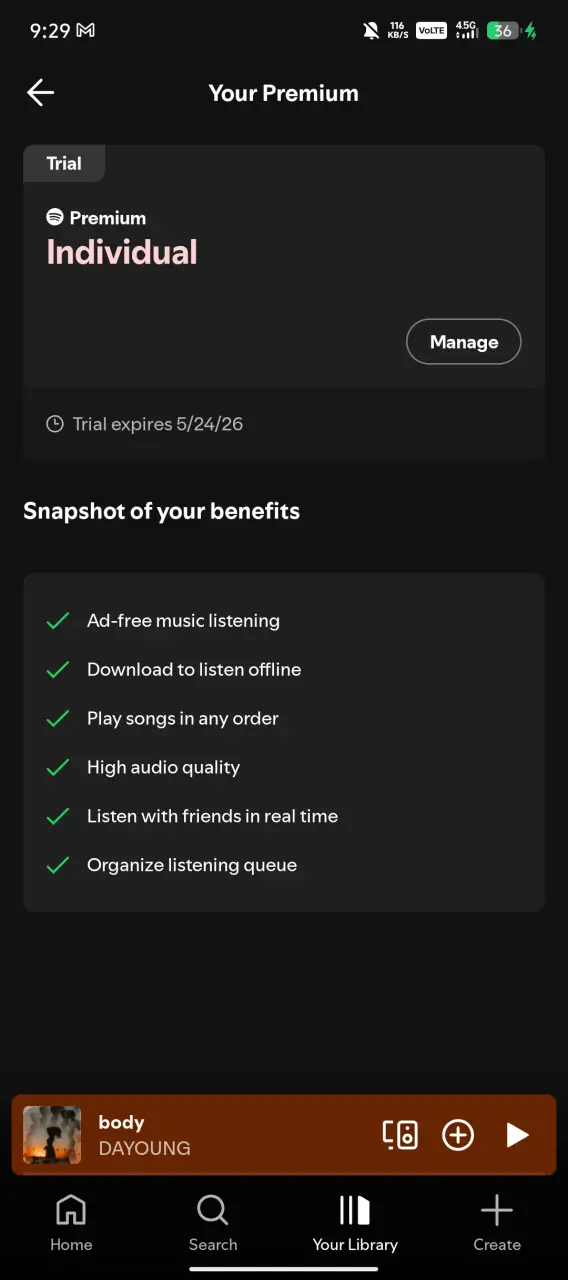Add the song body to your library
The image size is (568, 1280).
tap(458, 1134)
